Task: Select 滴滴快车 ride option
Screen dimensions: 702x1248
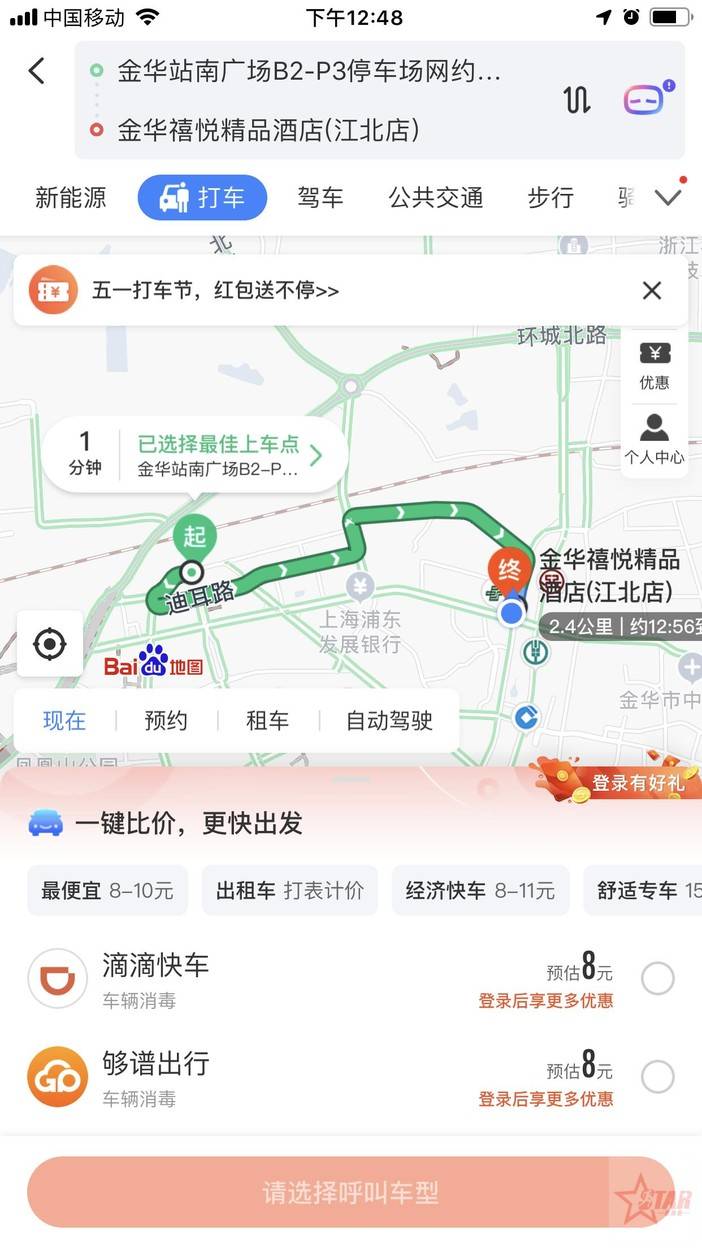Action: click(350, 978)
